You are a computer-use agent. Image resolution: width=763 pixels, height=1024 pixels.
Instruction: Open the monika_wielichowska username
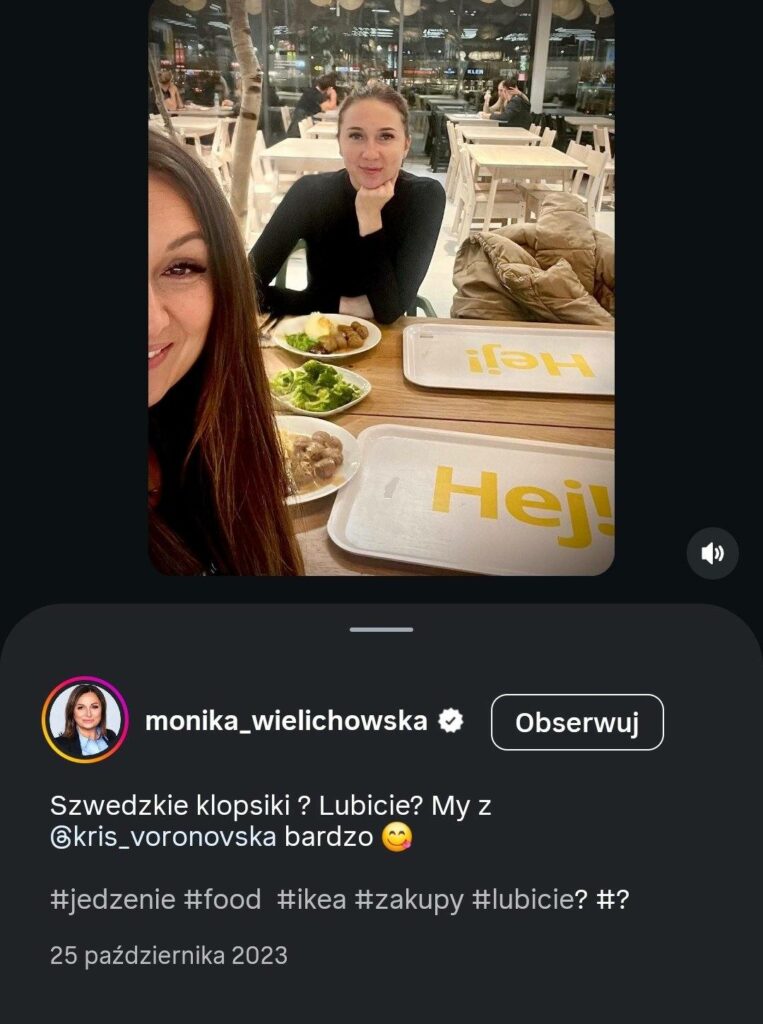coord(286,720)
